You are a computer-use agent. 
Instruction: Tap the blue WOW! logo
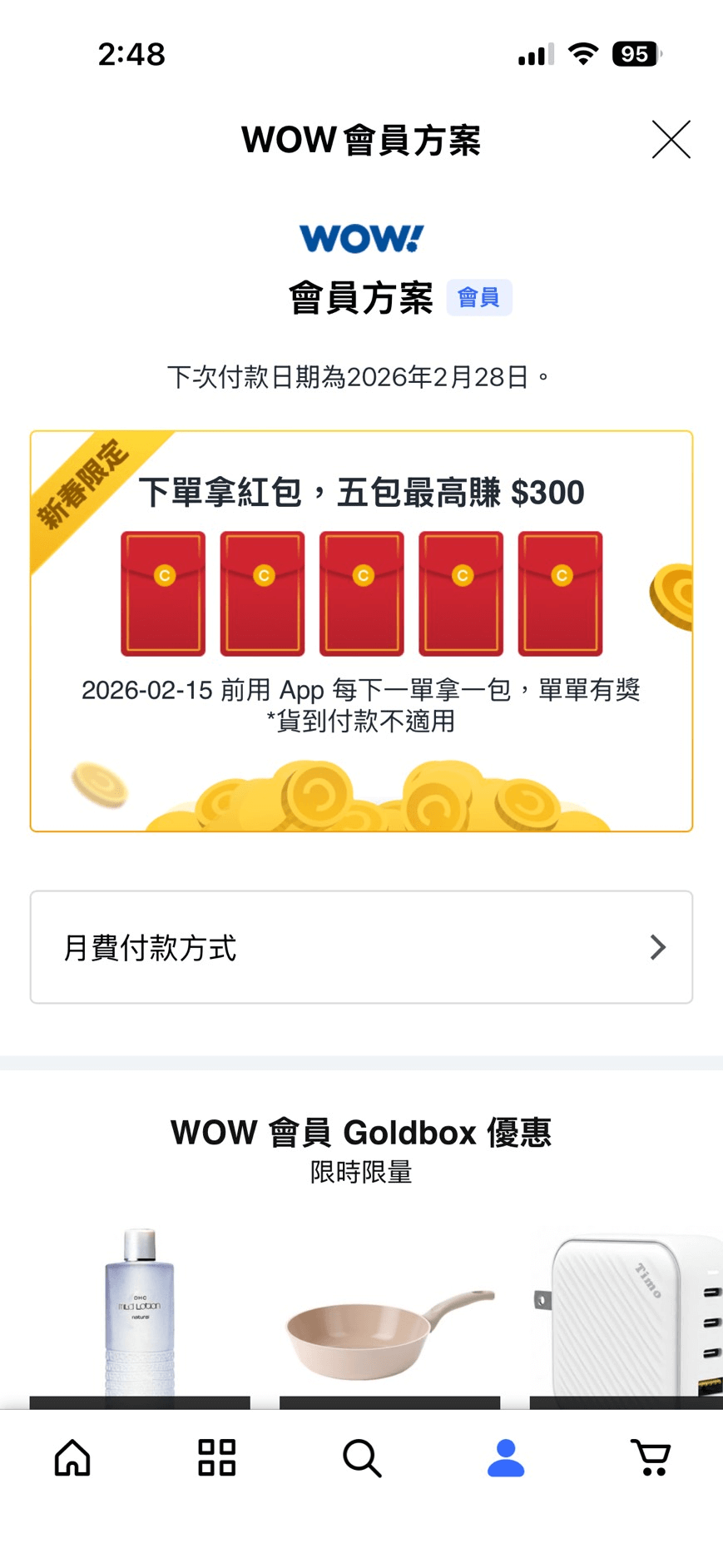click(x=359, y=237)
